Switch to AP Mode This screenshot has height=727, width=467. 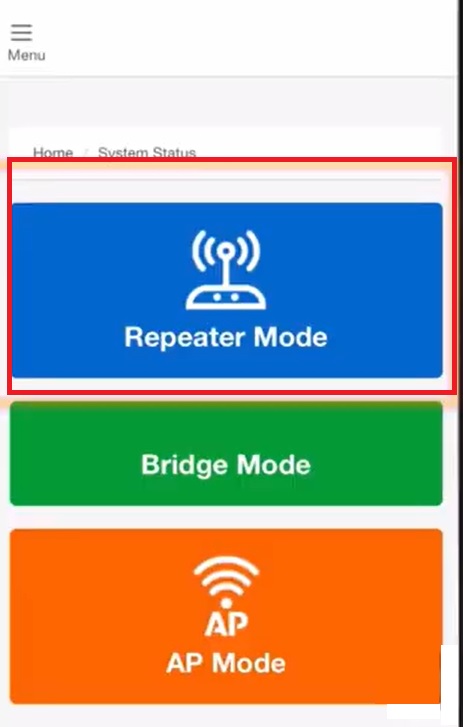[226, 616]
